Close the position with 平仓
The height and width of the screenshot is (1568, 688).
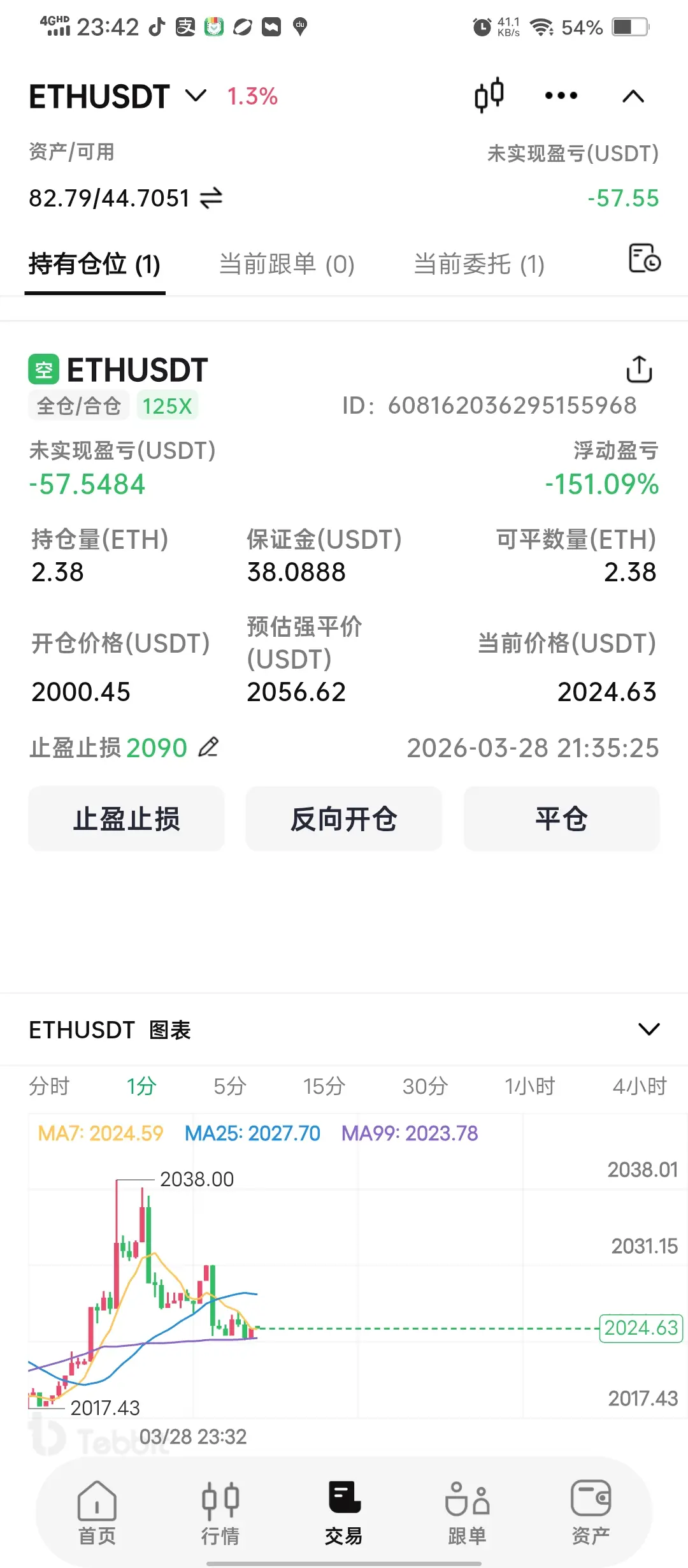pyautogui.click(x=561, y=819)
